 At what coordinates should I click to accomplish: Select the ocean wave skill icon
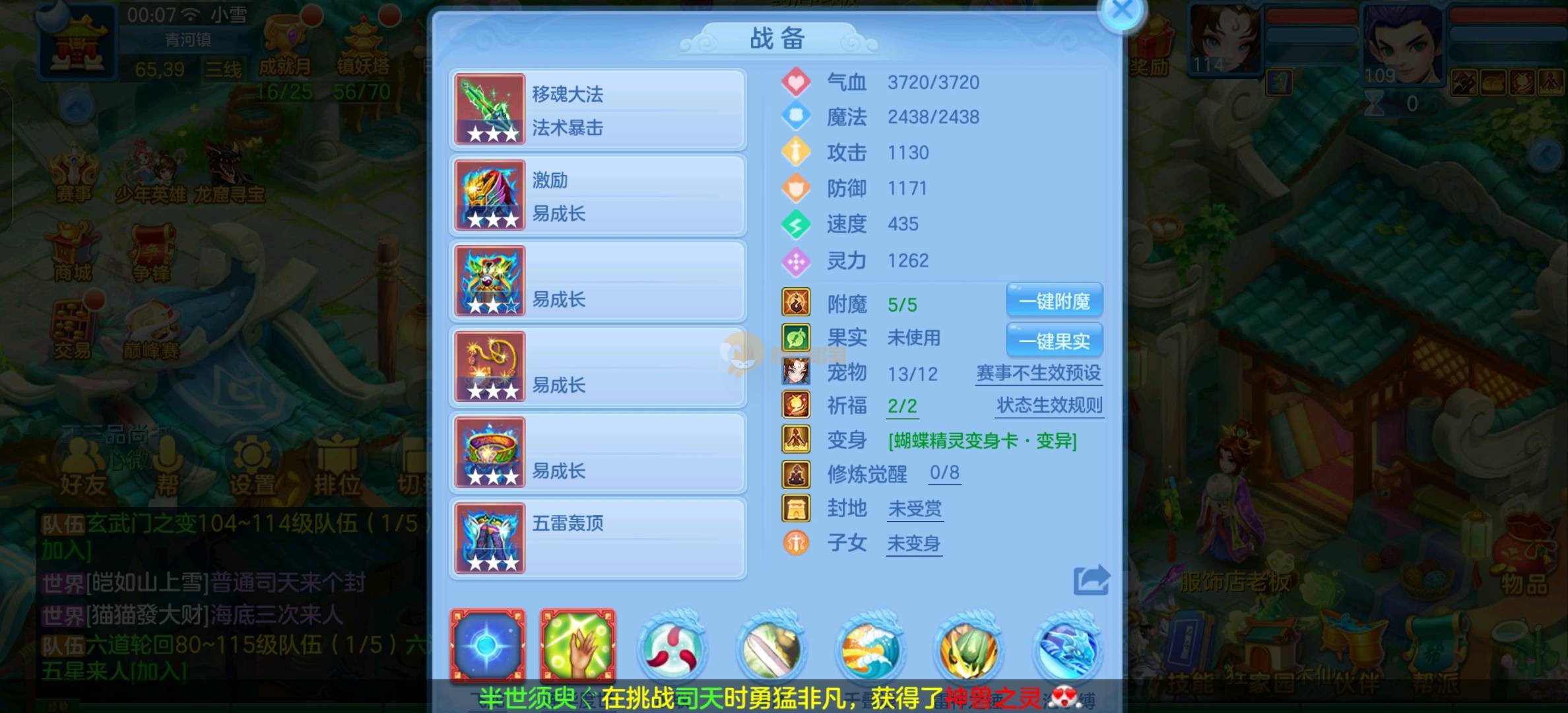[x=869, y=648]
